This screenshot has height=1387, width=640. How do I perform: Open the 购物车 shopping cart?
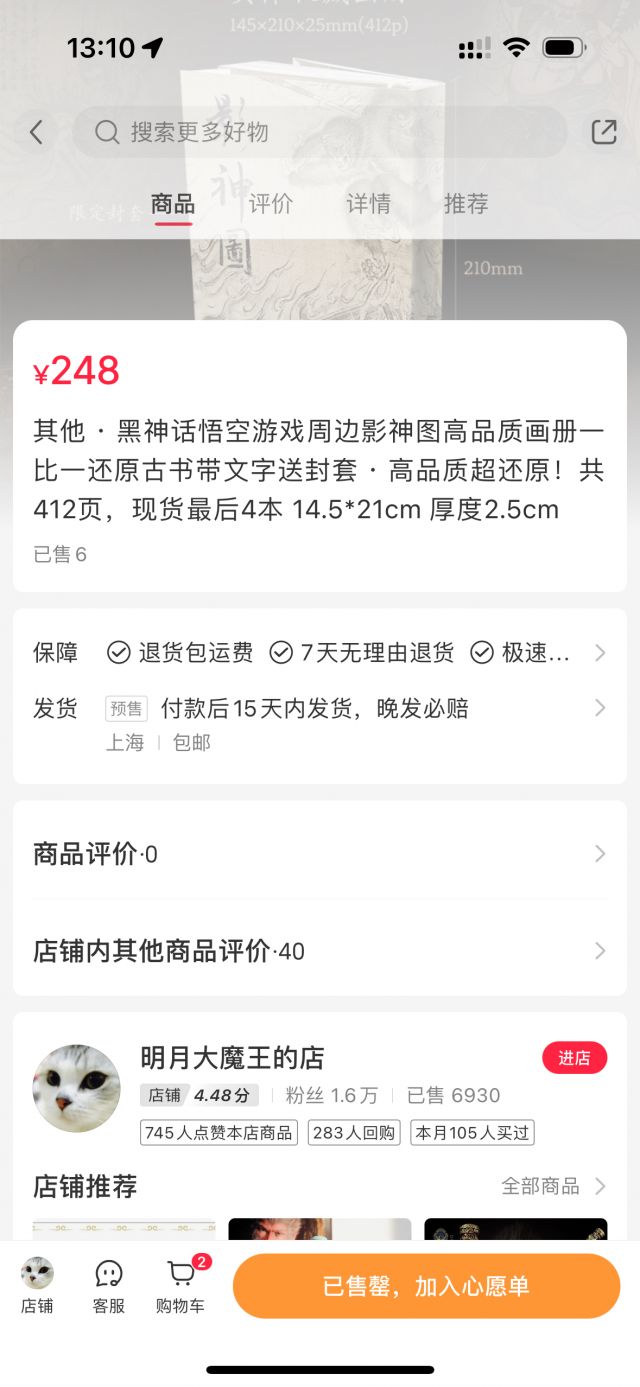coord(181,1285)
